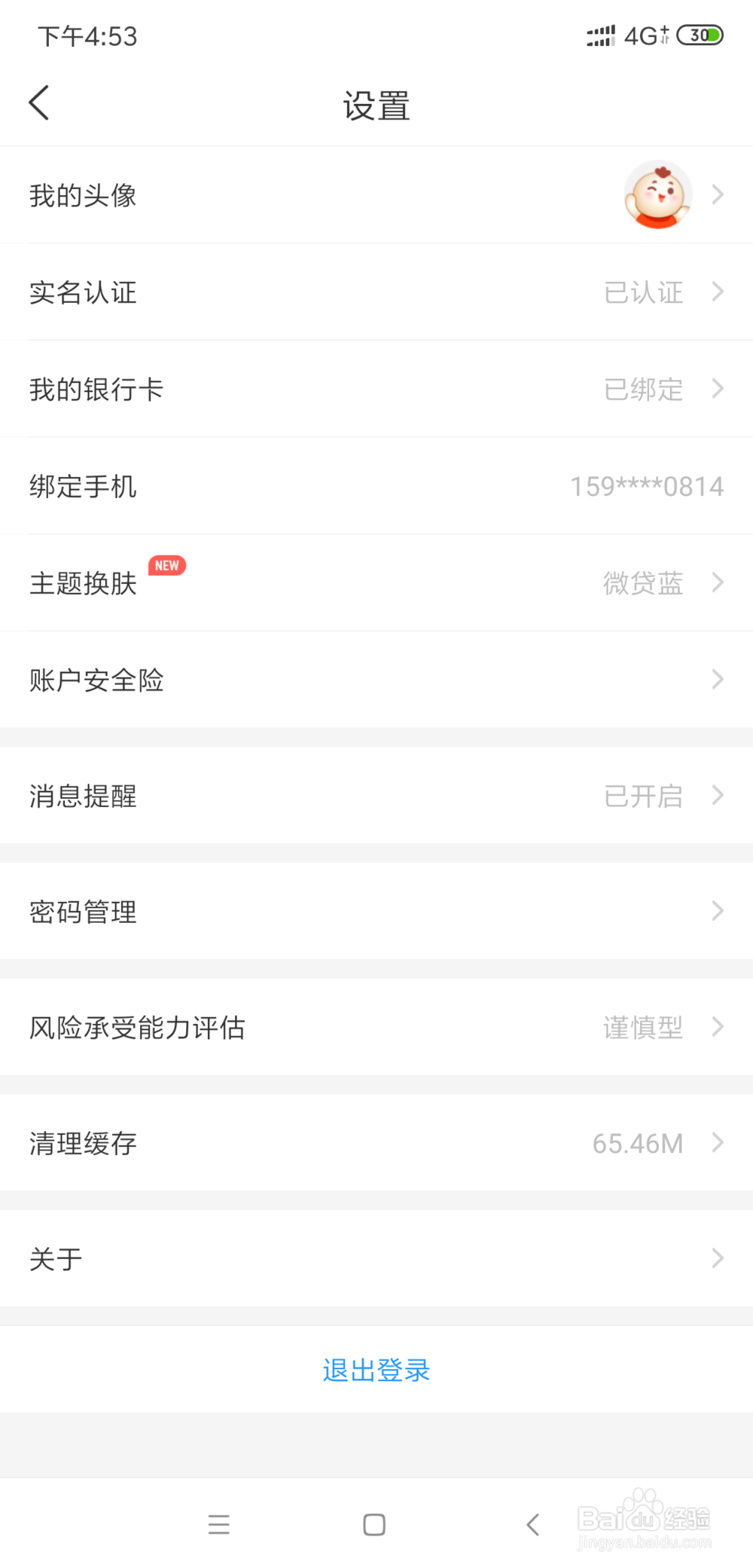Viewport: 753px width, 1568px height.
Task: Open 密码管理 password management
Action: coord(83,912)
